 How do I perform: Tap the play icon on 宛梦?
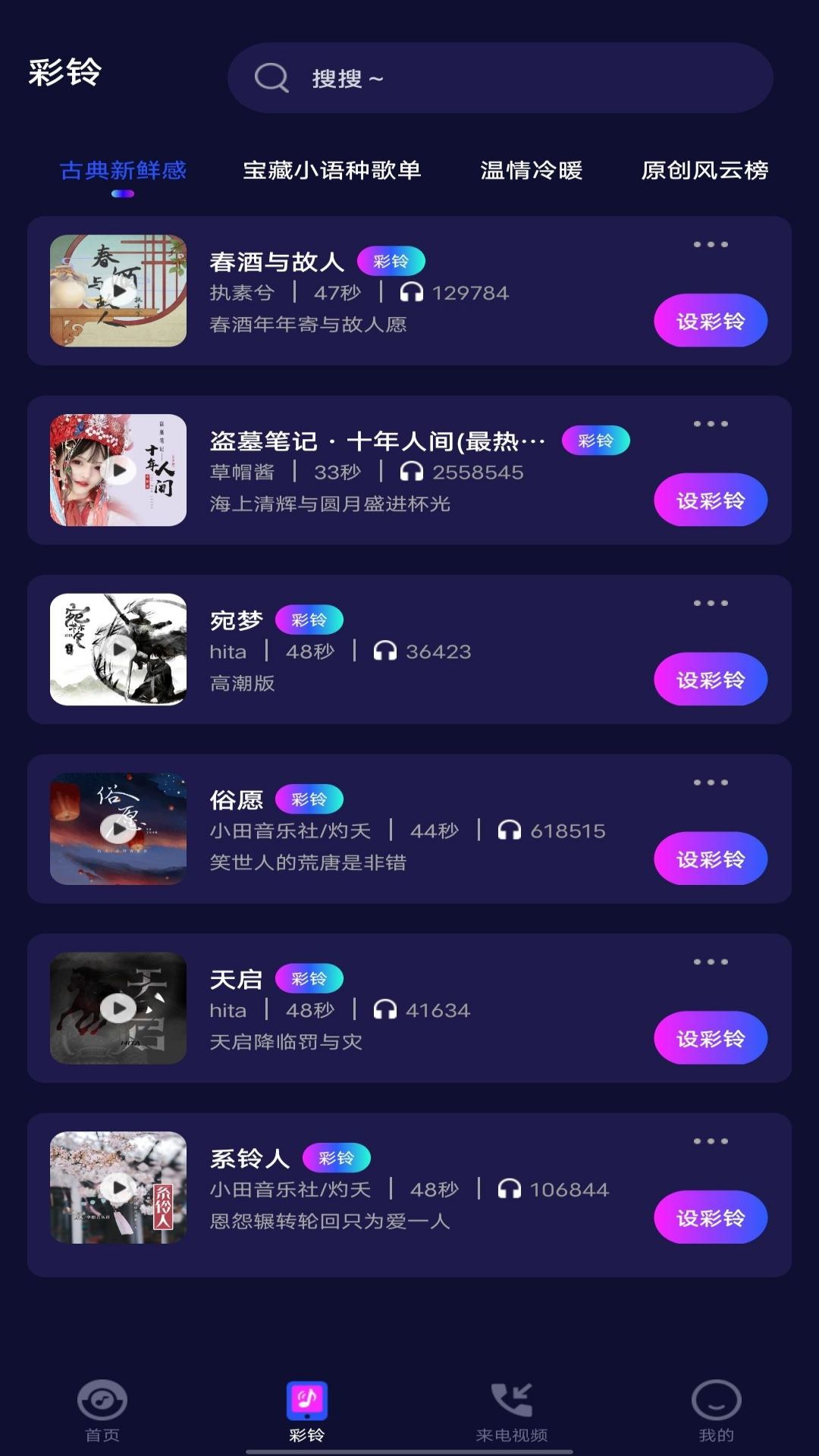click(118, 650)
